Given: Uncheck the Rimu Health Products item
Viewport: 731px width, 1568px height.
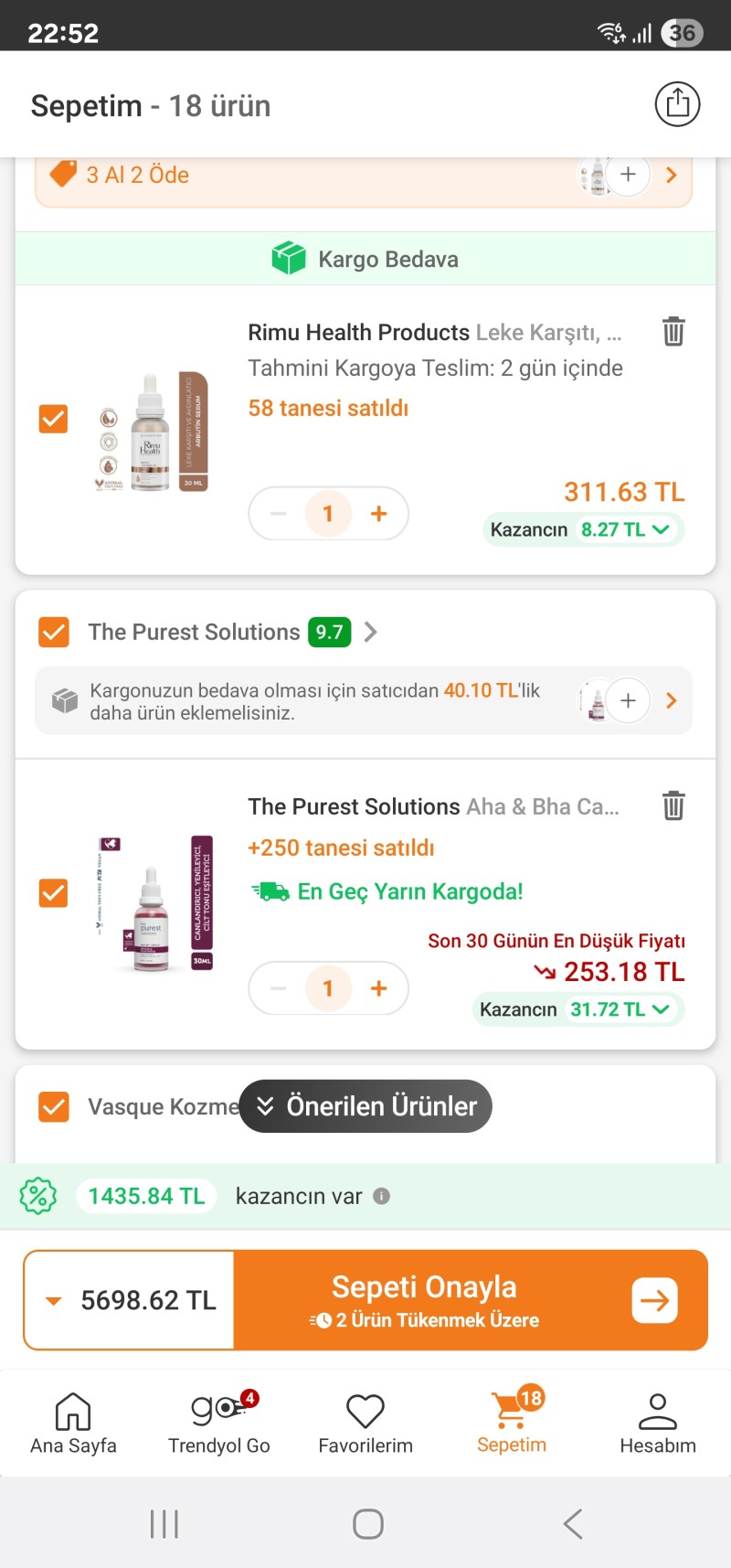Looking at the screenshot, I should (x=54, y=419).
